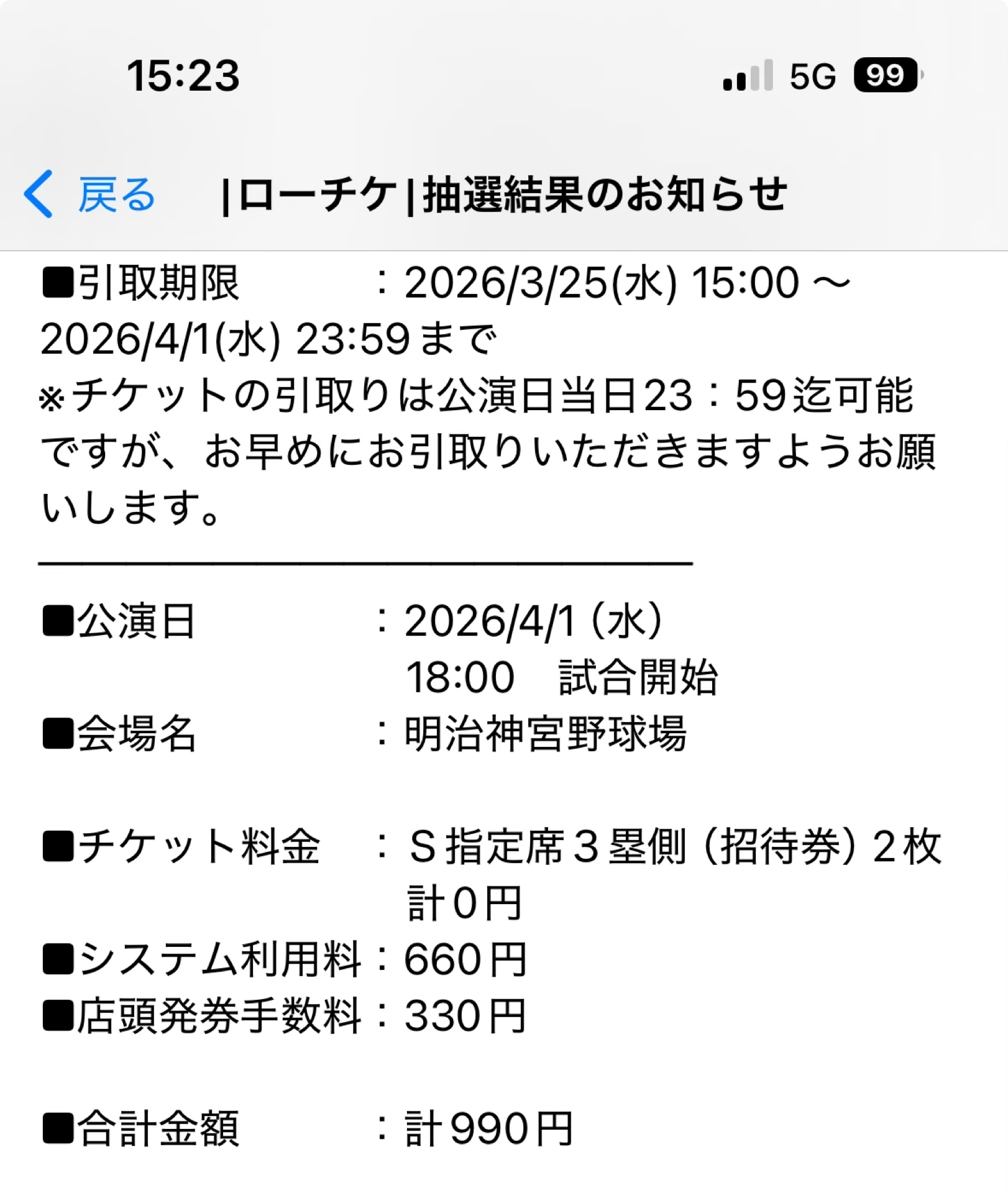This screenshot has width=1008, height=1193.
Task: Tap 戻る to go back
Action: coord(90,194)
